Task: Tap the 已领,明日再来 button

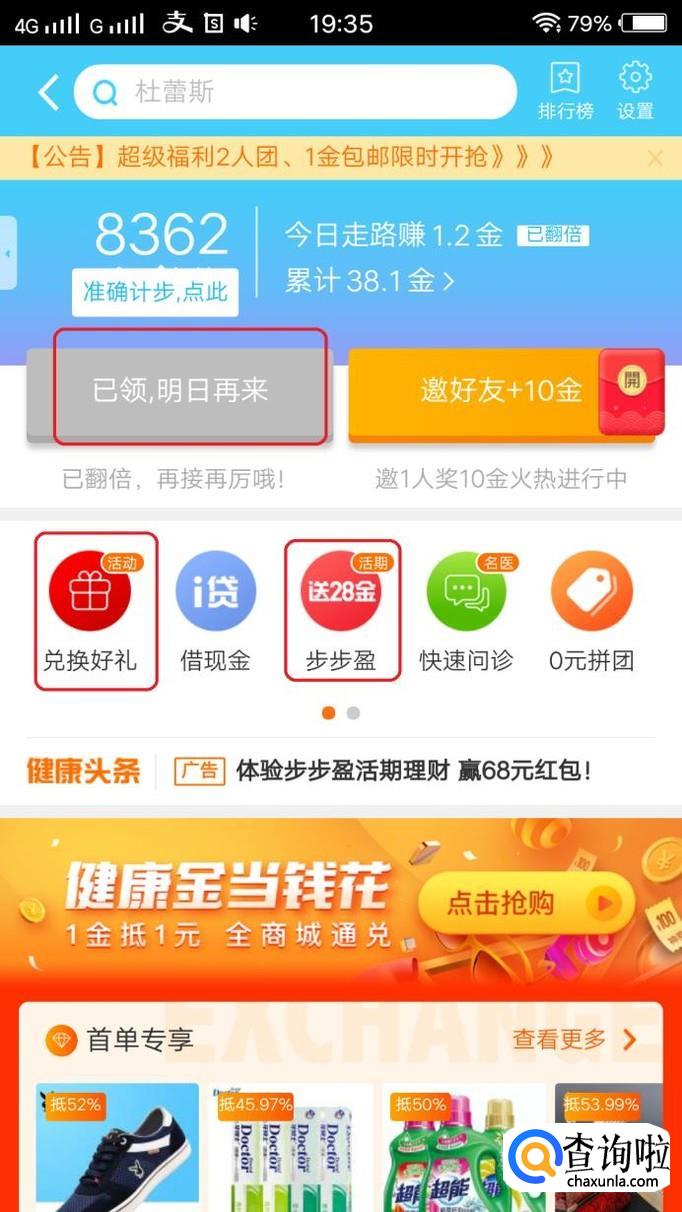Action: click(181, 390)
